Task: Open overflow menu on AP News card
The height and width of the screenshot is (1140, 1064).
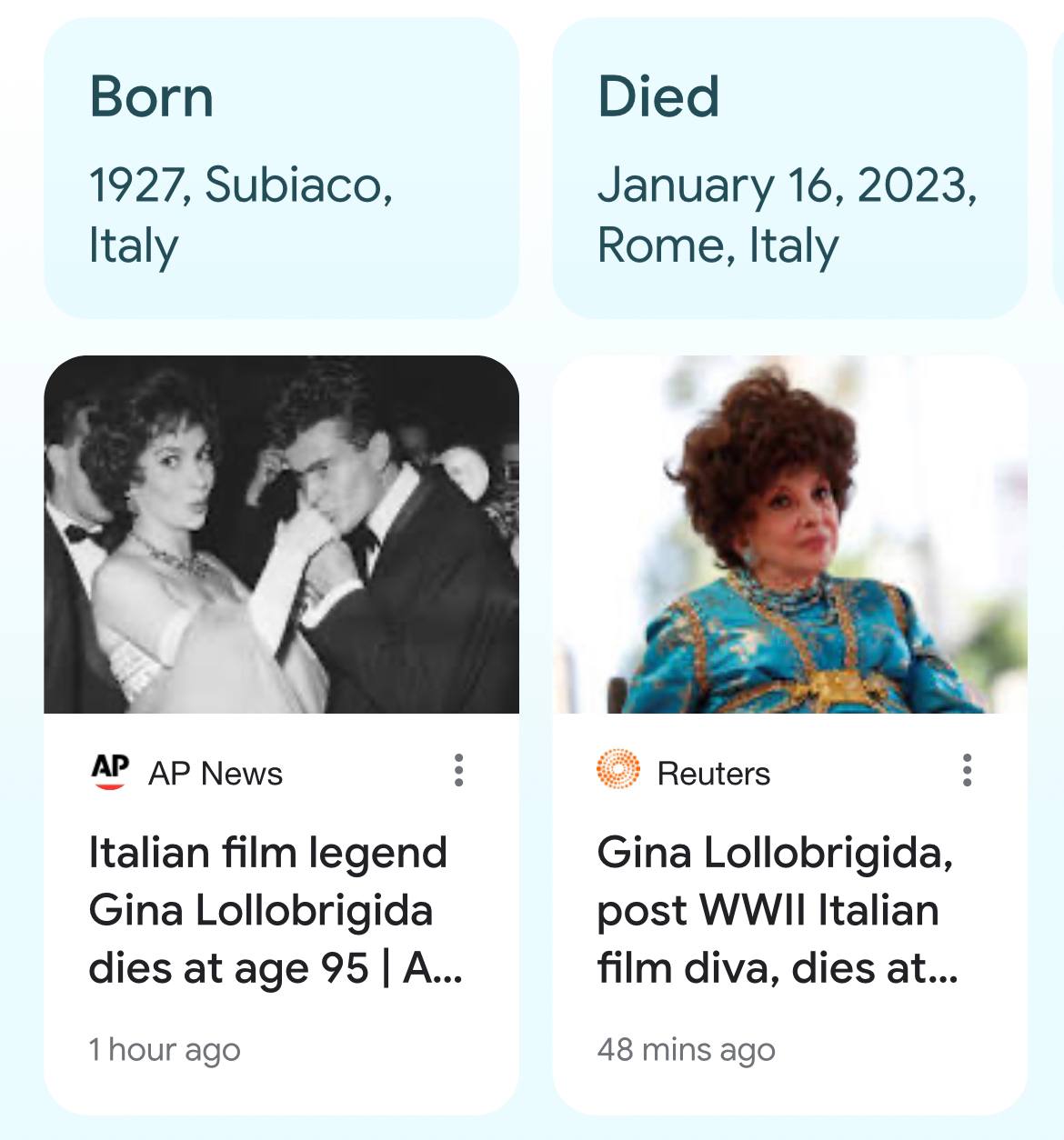Action: 458,770
